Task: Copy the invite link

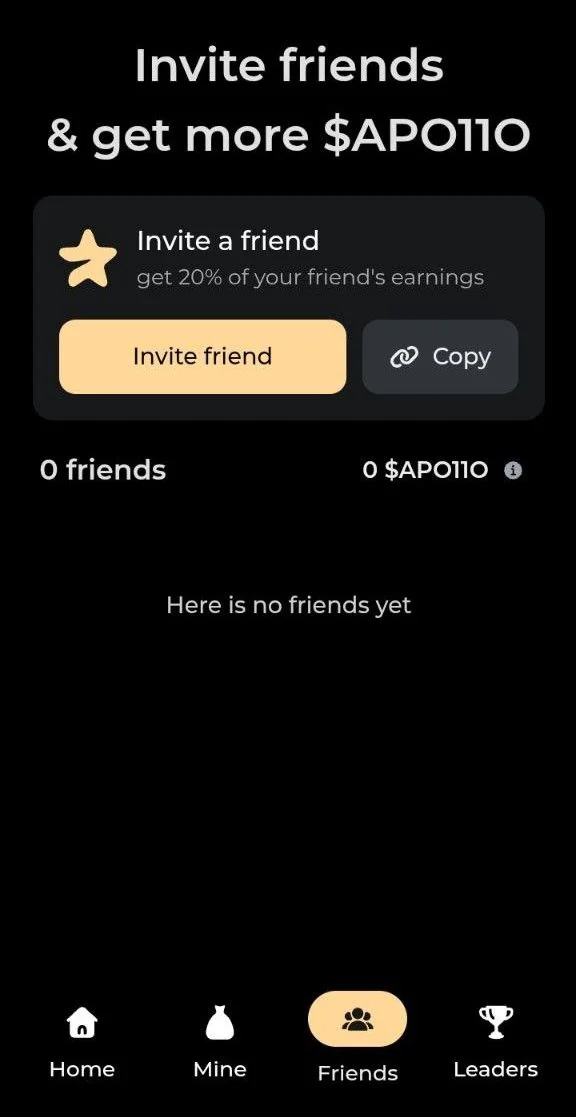Action: 440,356
